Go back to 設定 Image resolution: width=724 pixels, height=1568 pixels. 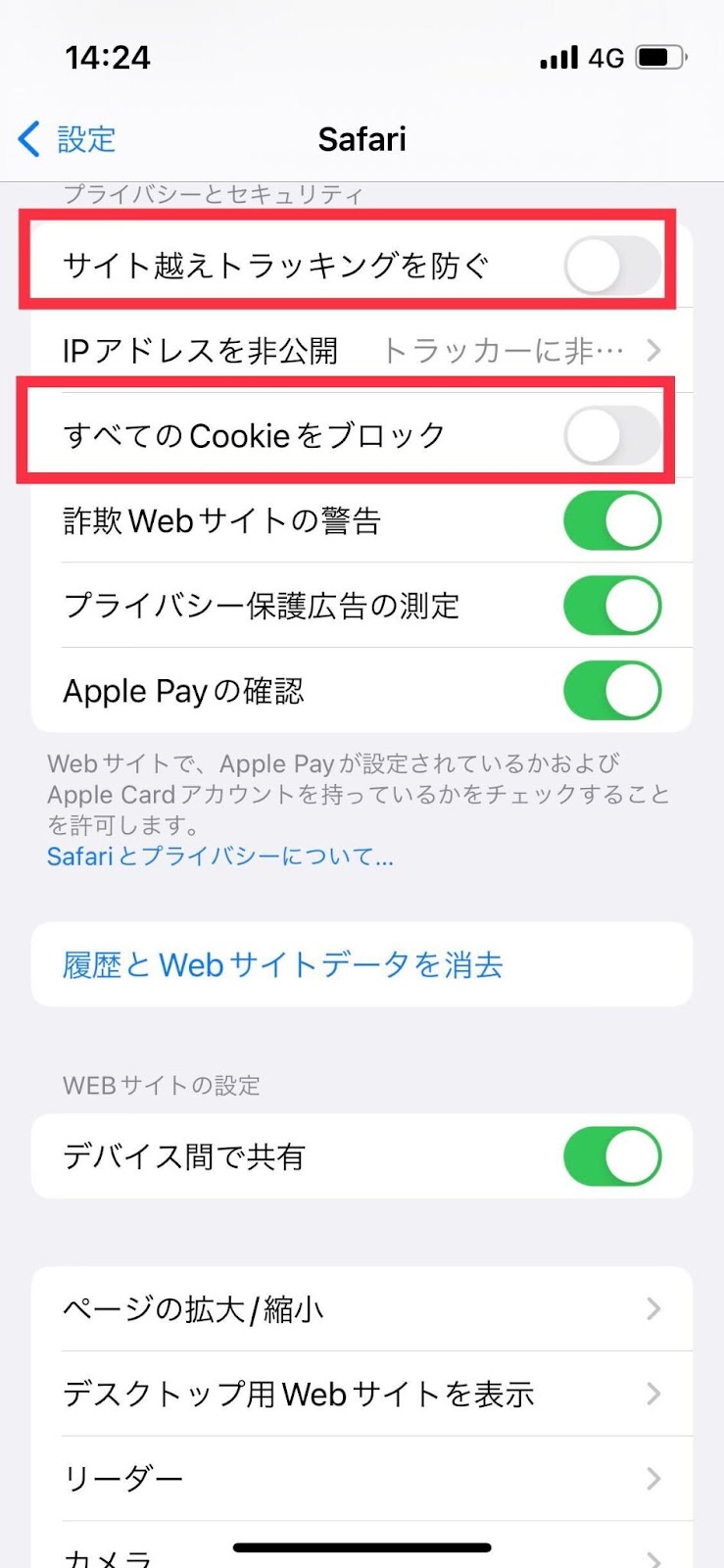pyautogui.click(x=67, y=139)
